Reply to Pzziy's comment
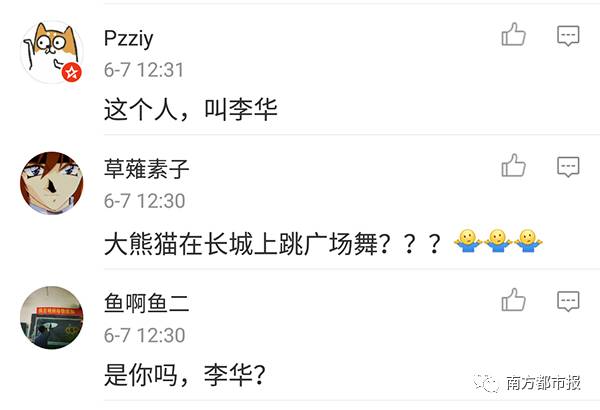 (568, 36)
